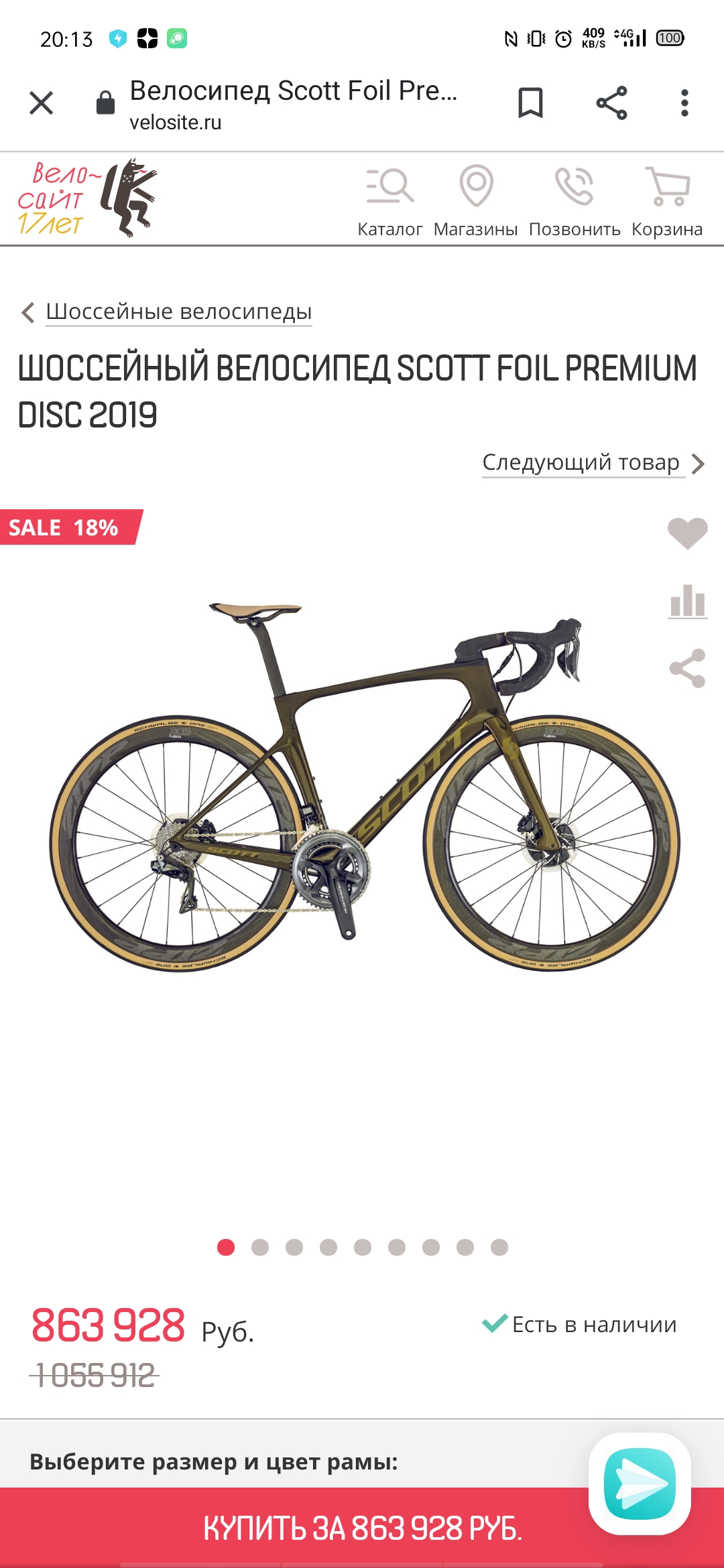The height and width of the screenshot is (1568, 724).
Task: Open the floating chat messenger button
Action: 640,1484
